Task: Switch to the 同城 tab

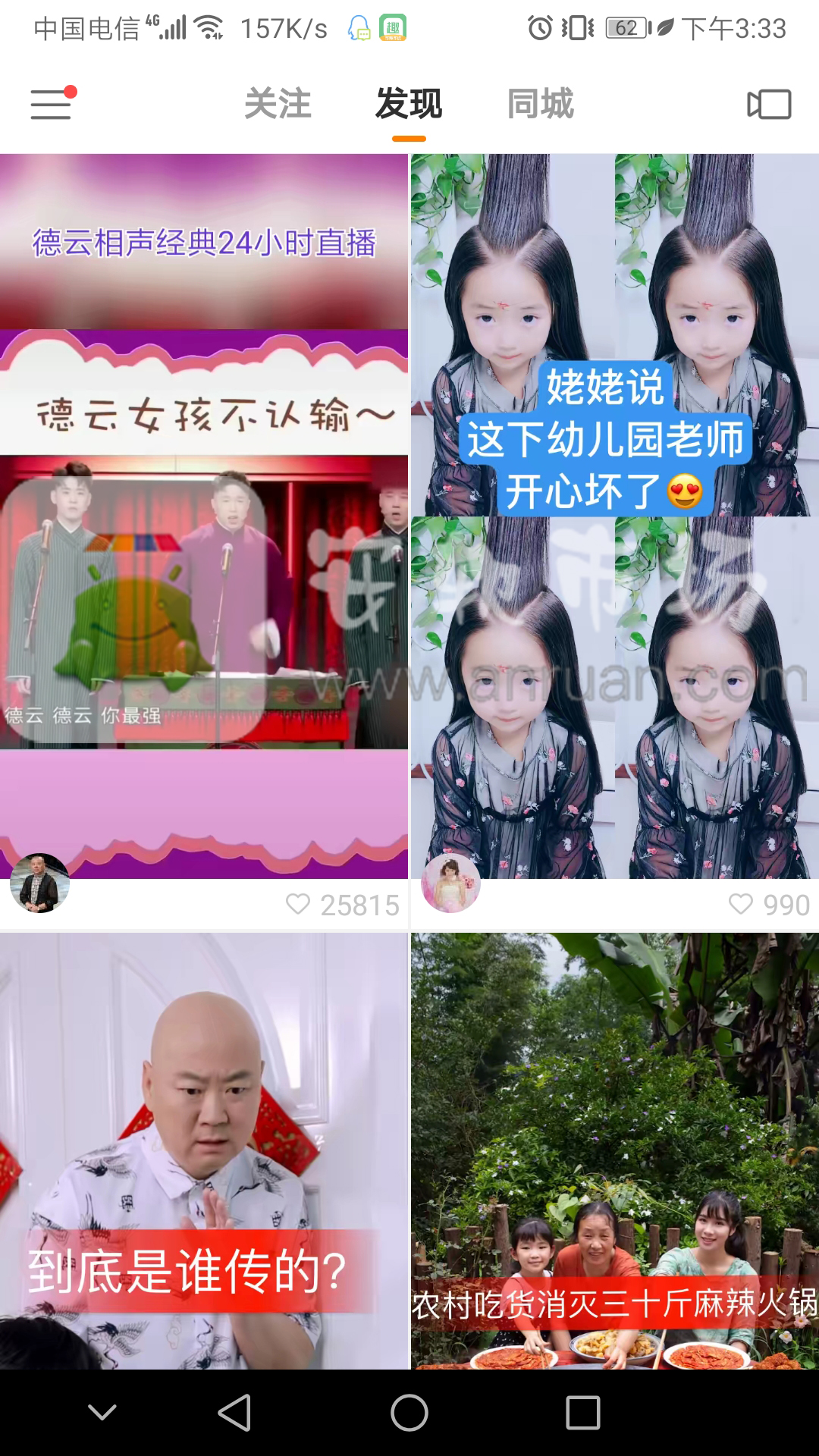Action: [x=540, y=104]
